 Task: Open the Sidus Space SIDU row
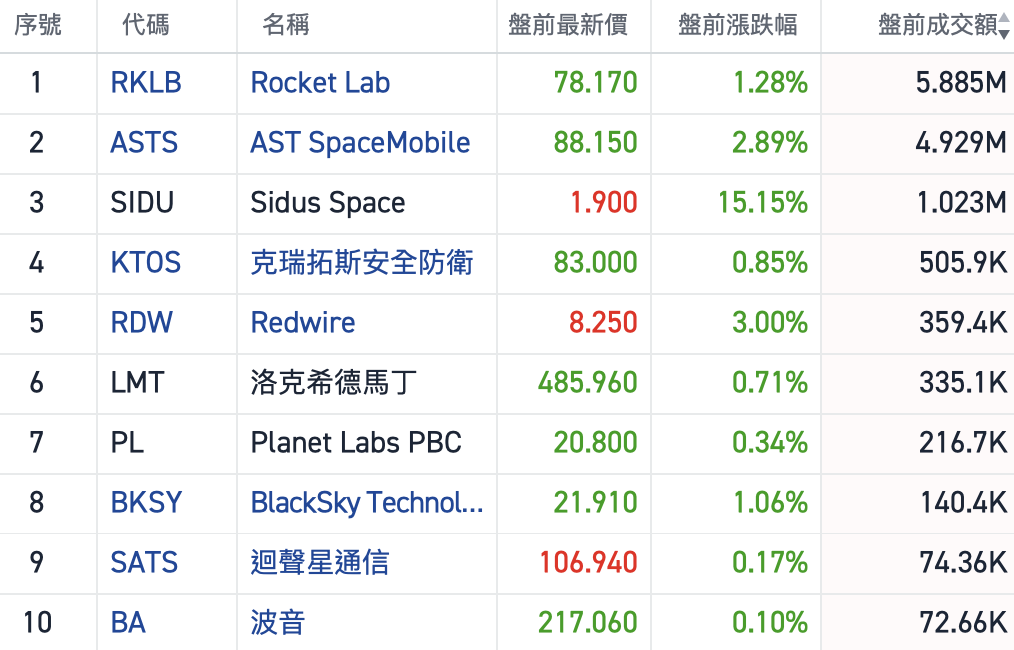click(x=327, y=203)
